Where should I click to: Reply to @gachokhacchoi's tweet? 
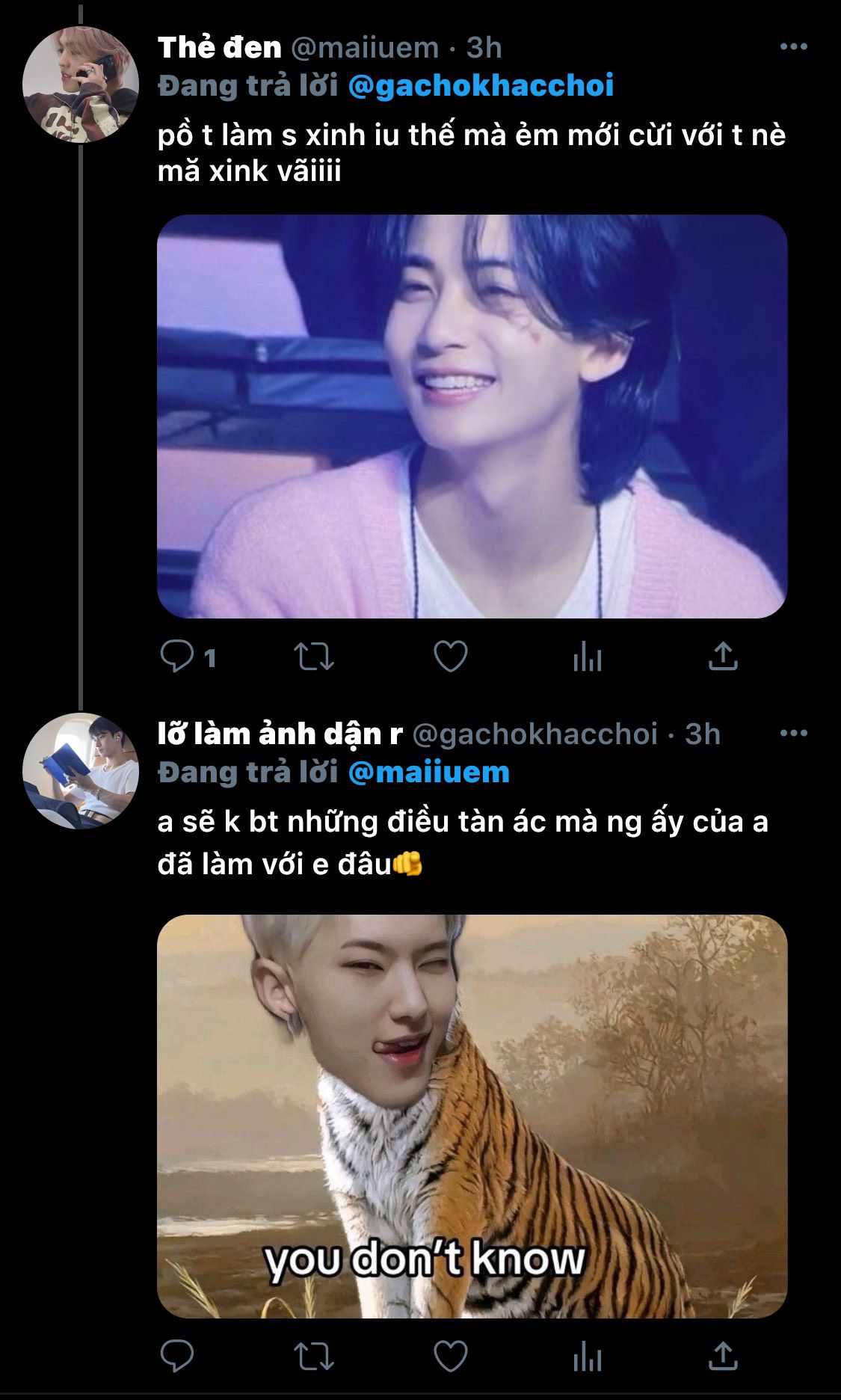pyautogui.click(x=178, y=1357)
